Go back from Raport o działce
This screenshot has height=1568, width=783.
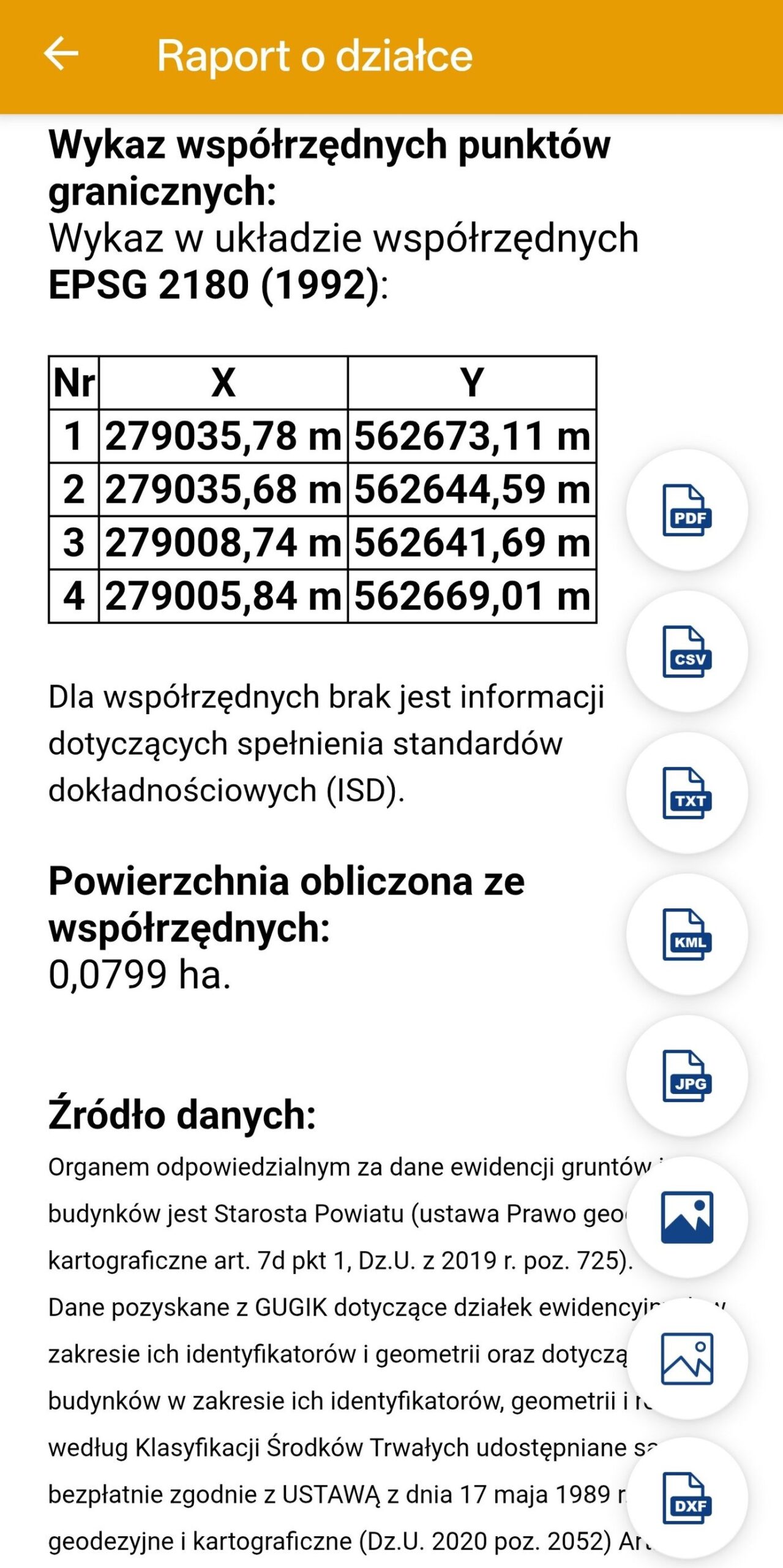coord(61,54)
